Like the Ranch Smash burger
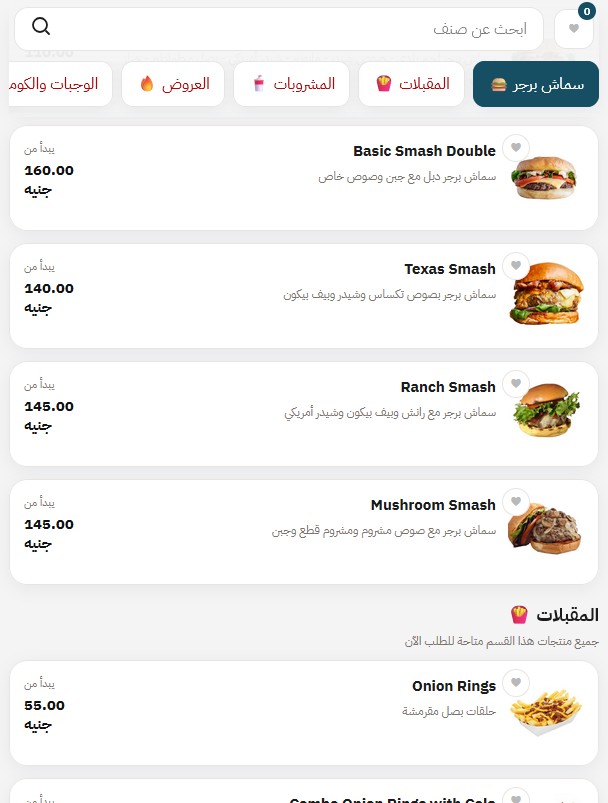Viewport: 608px width, 803px height. 515,384
